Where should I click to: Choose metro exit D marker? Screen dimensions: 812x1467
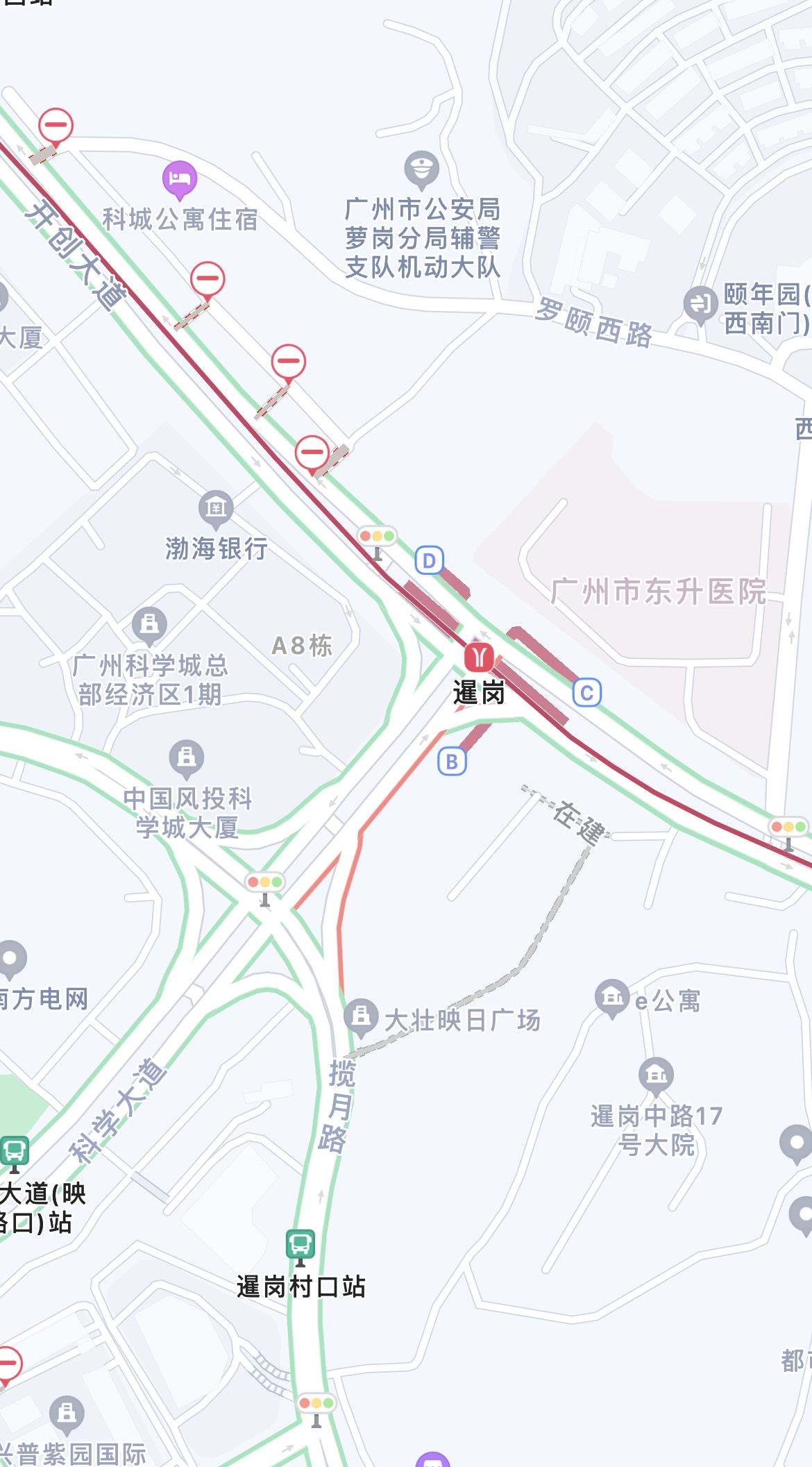(430, 560)
